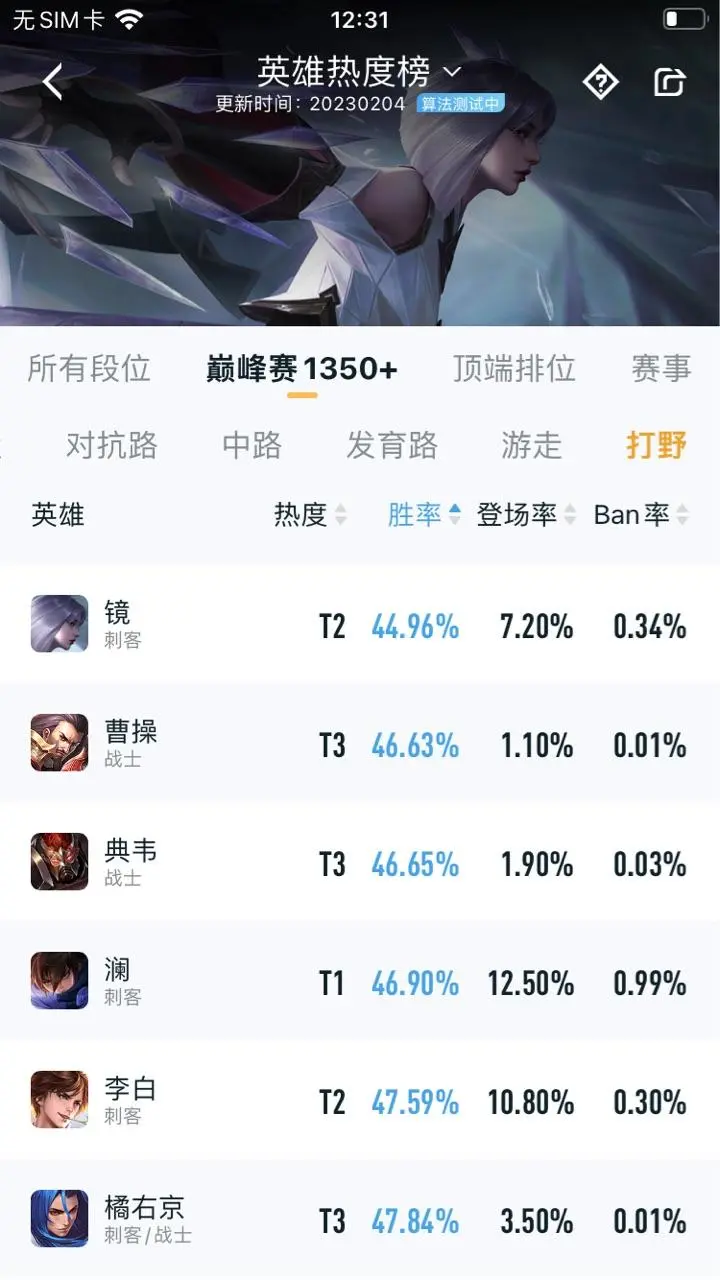The image size is (720, 1280).
Task: Select the 巅峰赛1350+ tab
Action: pyautogui.click(x=302, y=369)
